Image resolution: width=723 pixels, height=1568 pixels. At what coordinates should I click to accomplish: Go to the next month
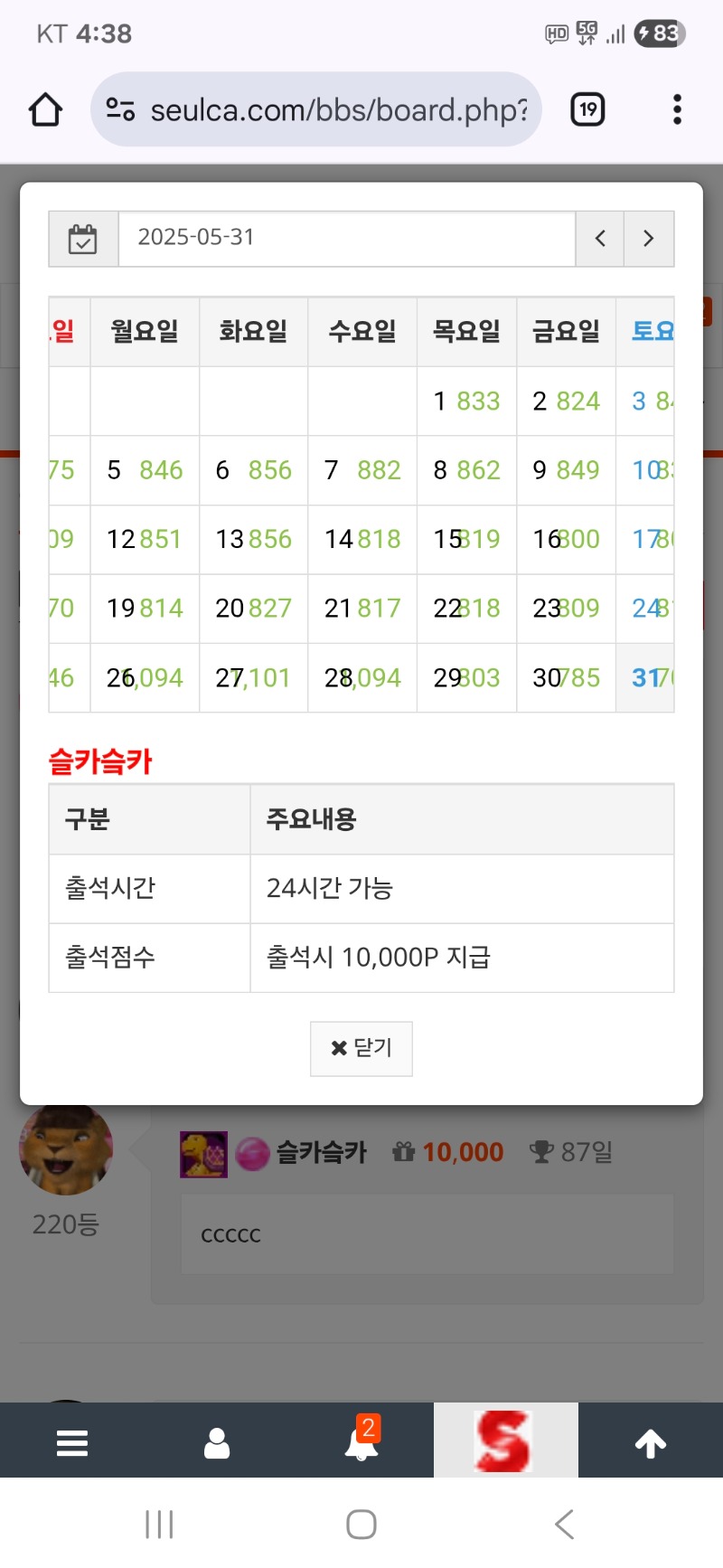[x=649, y=239]
